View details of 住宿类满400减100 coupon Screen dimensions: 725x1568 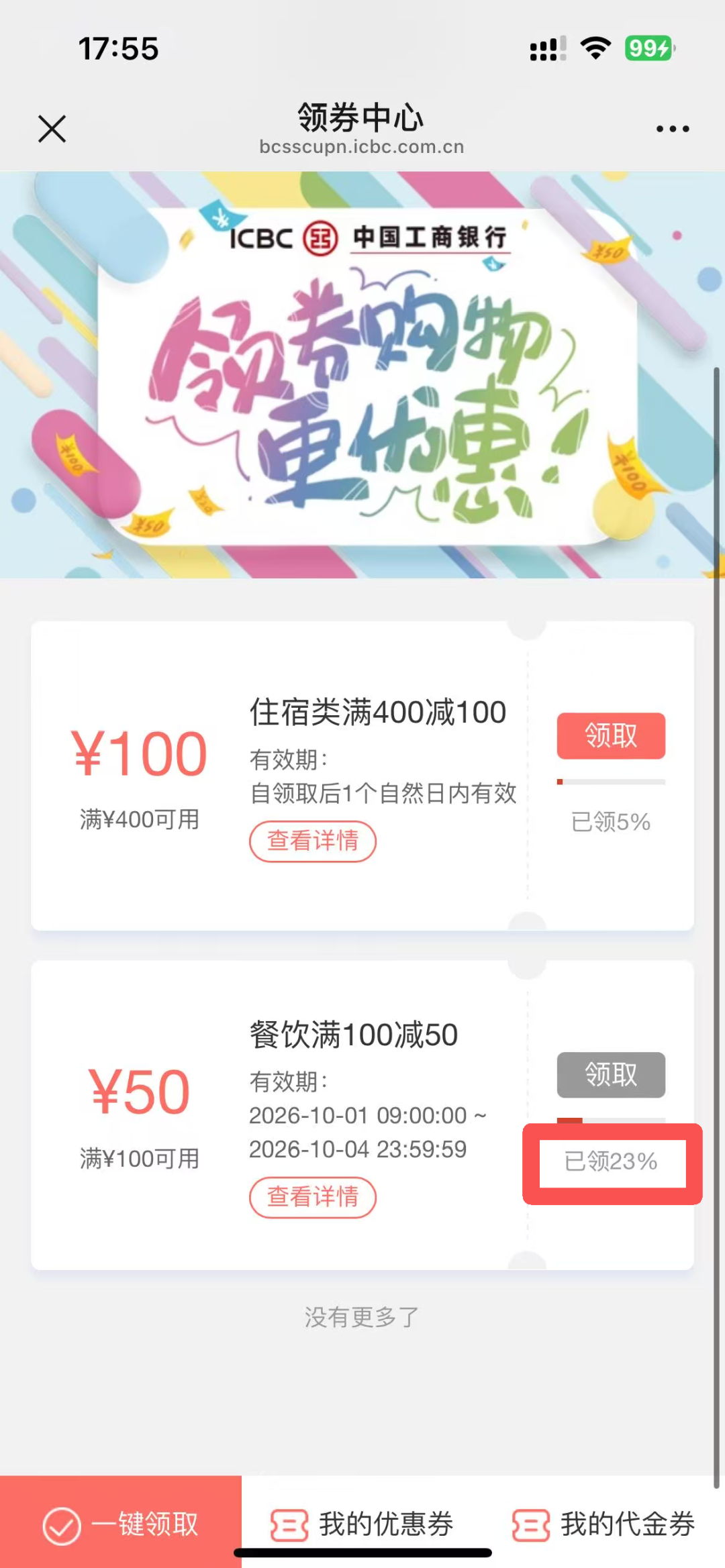click(x=313, y=841)
